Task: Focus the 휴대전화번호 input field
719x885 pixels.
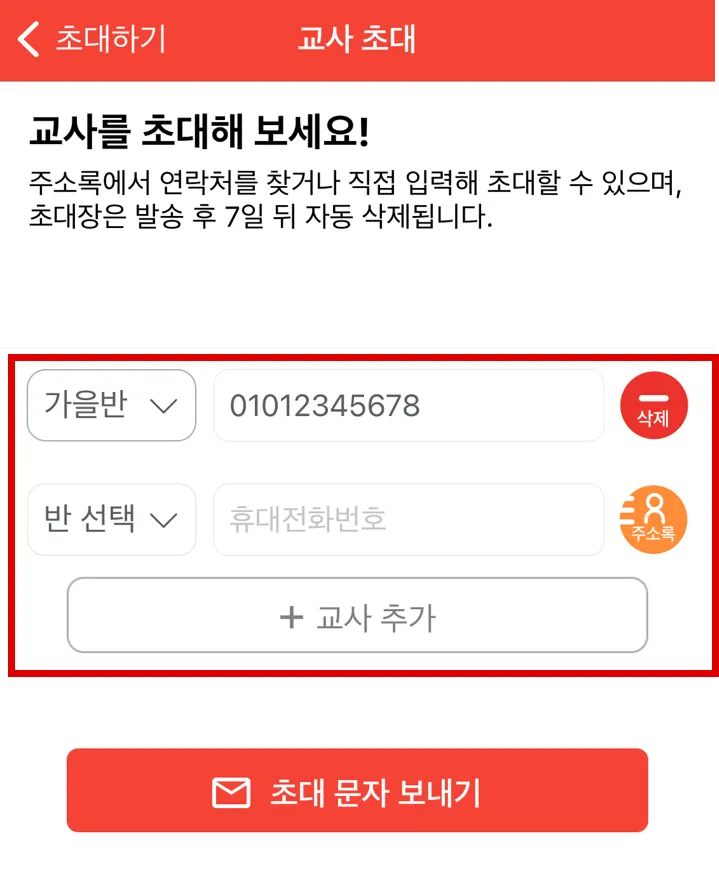Action: (x=408, y=520)
